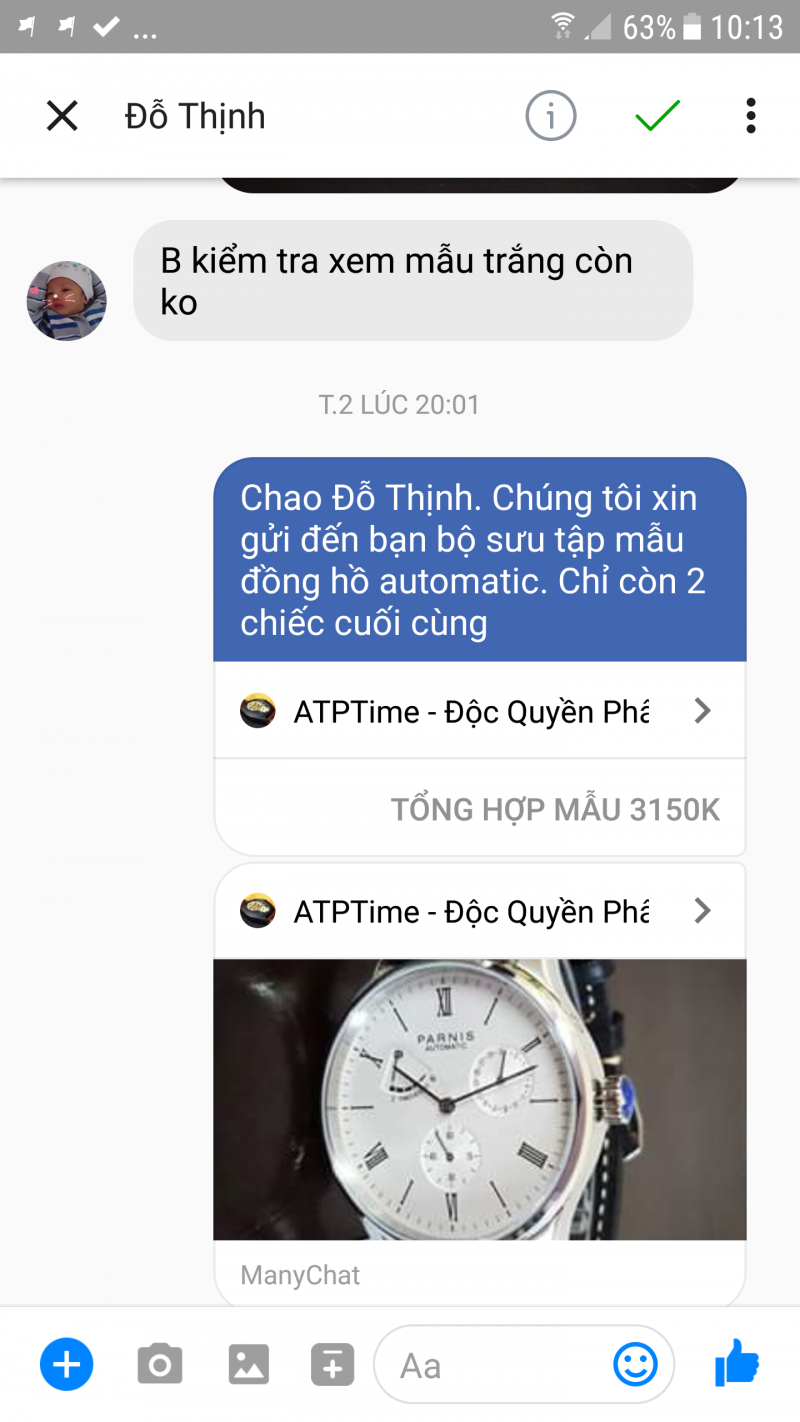Open ATPTime link above the watch image
Screen dimensions: 800x1422
479,911
